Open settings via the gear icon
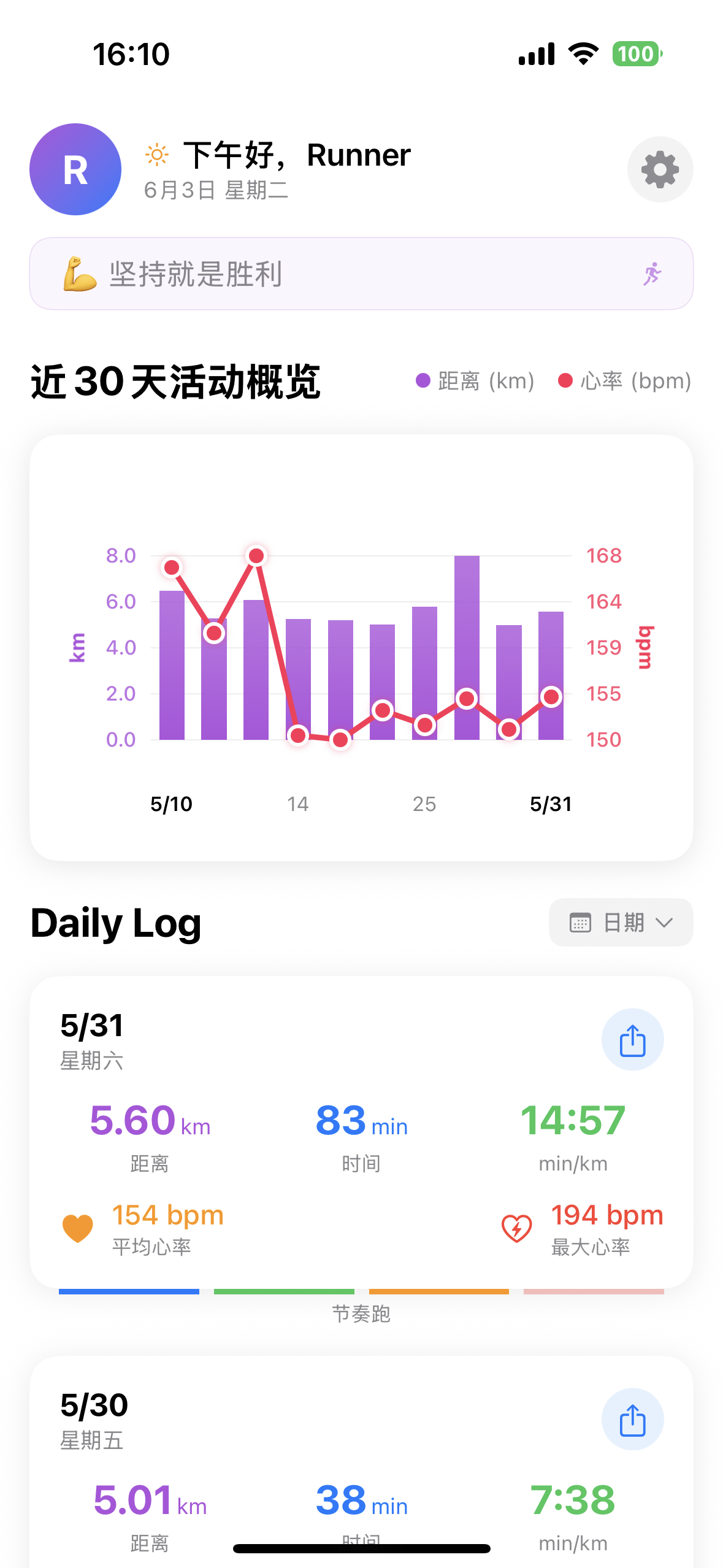The height and width of the screenshot is (1568, 723). tap(660, 169)
